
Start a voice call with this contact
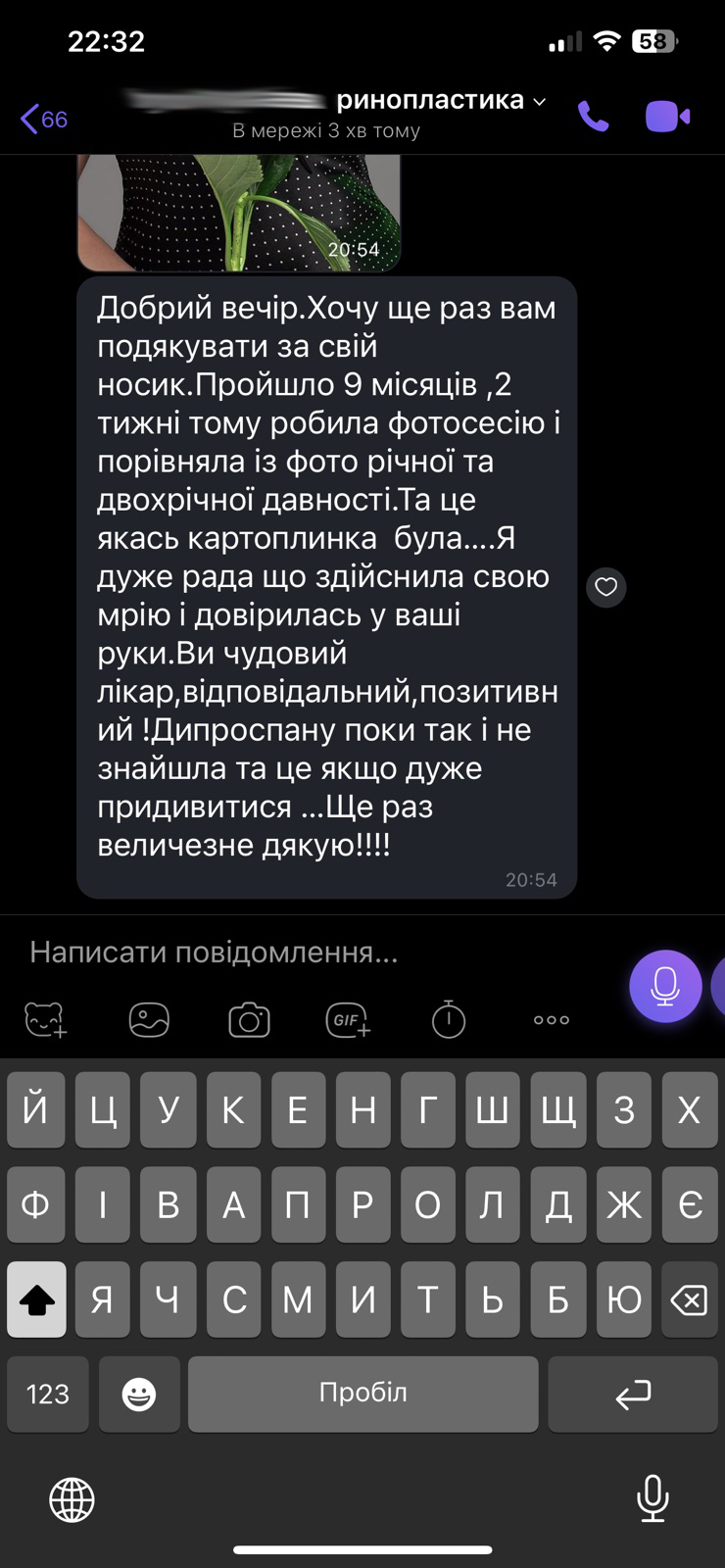pyautogui.click(x=594, y=117)
